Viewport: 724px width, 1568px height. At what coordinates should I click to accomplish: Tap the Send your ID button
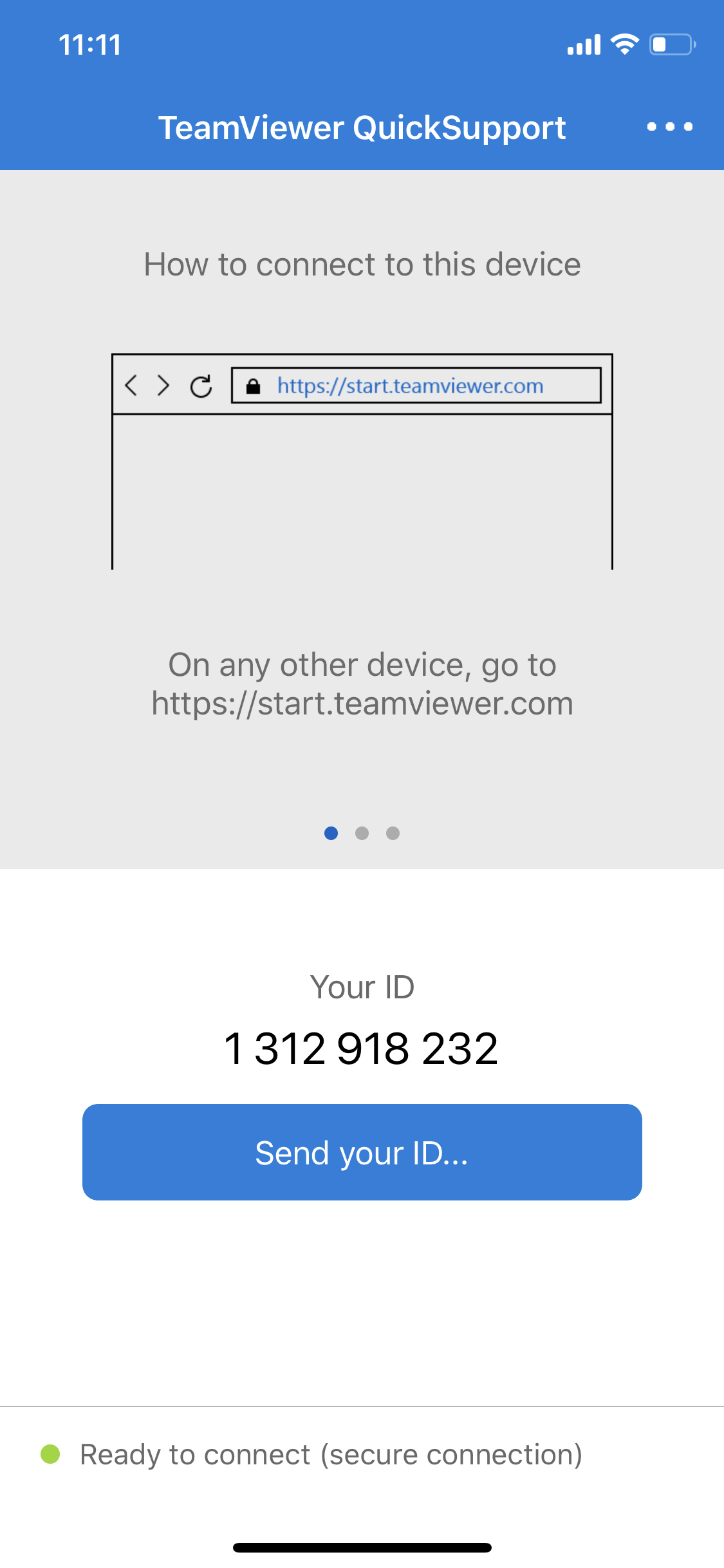click(362, 1152)
